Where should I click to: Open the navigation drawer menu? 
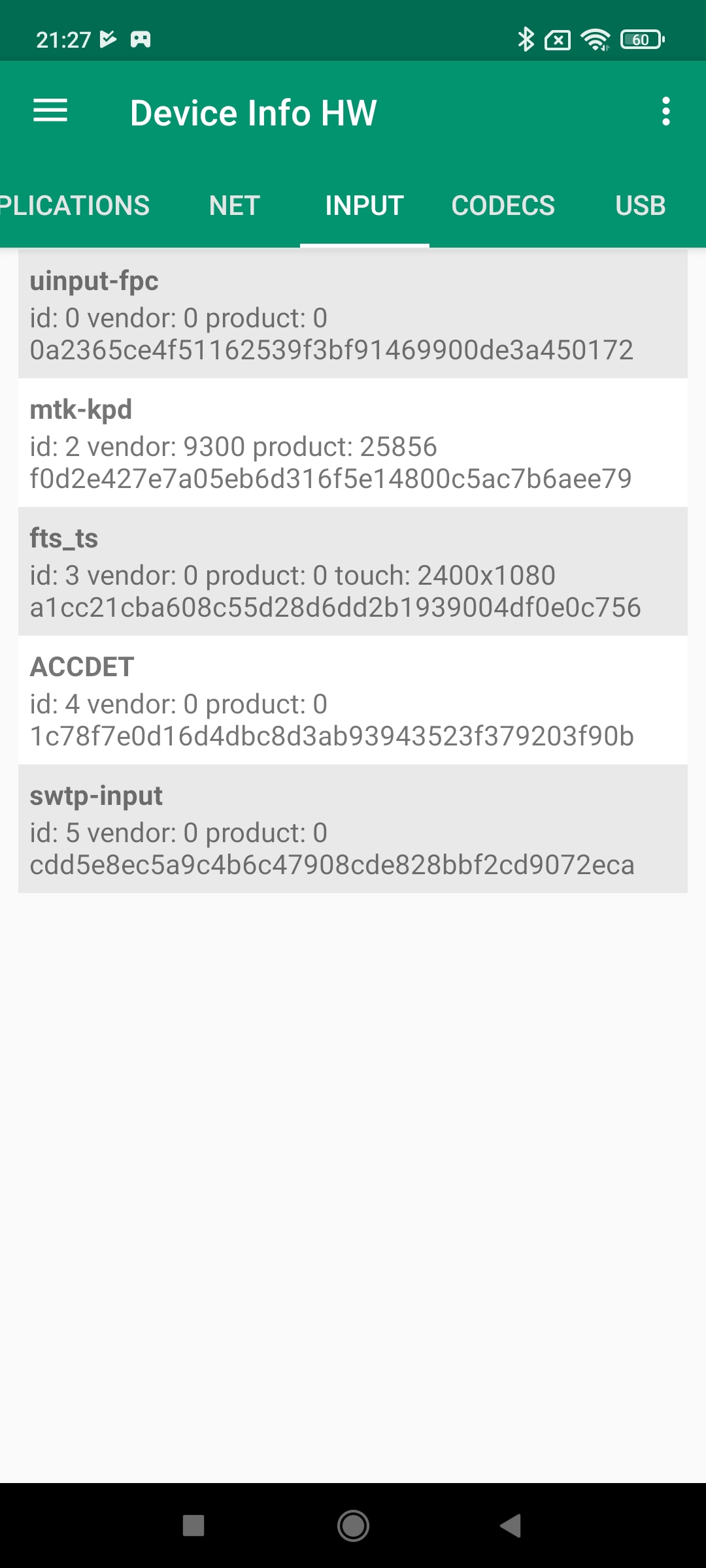pos(50,111)
